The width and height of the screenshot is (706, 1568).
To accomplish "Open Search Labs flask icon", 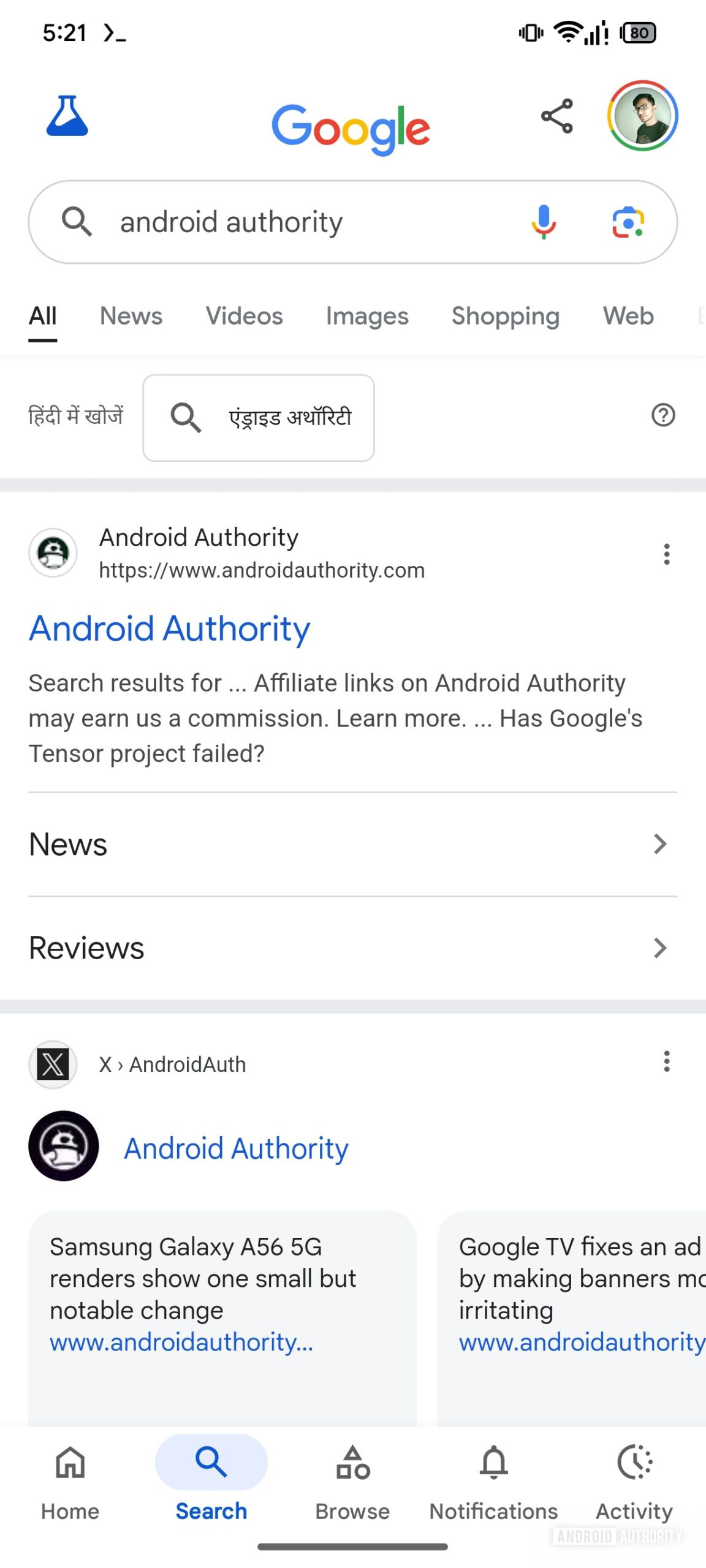I will click(67, 116).
